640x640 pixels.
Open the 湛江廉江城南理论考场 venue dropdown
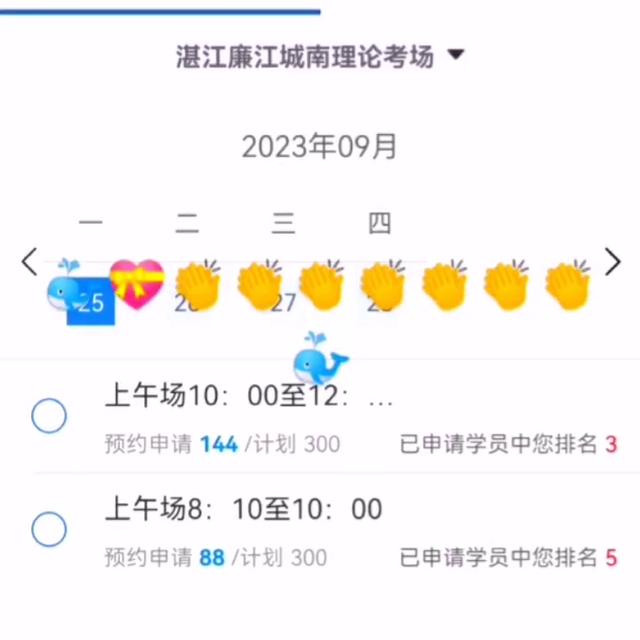320,57
